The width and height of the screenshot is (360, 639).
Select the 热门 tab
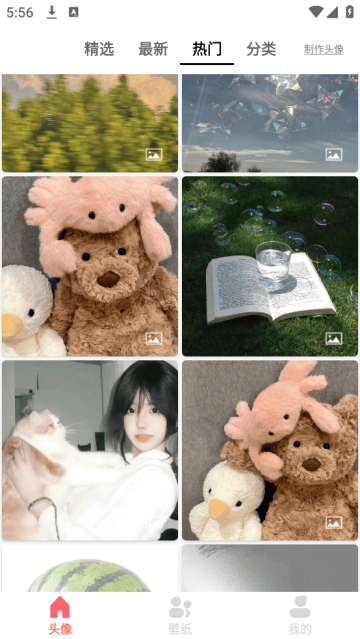[207, 49]
